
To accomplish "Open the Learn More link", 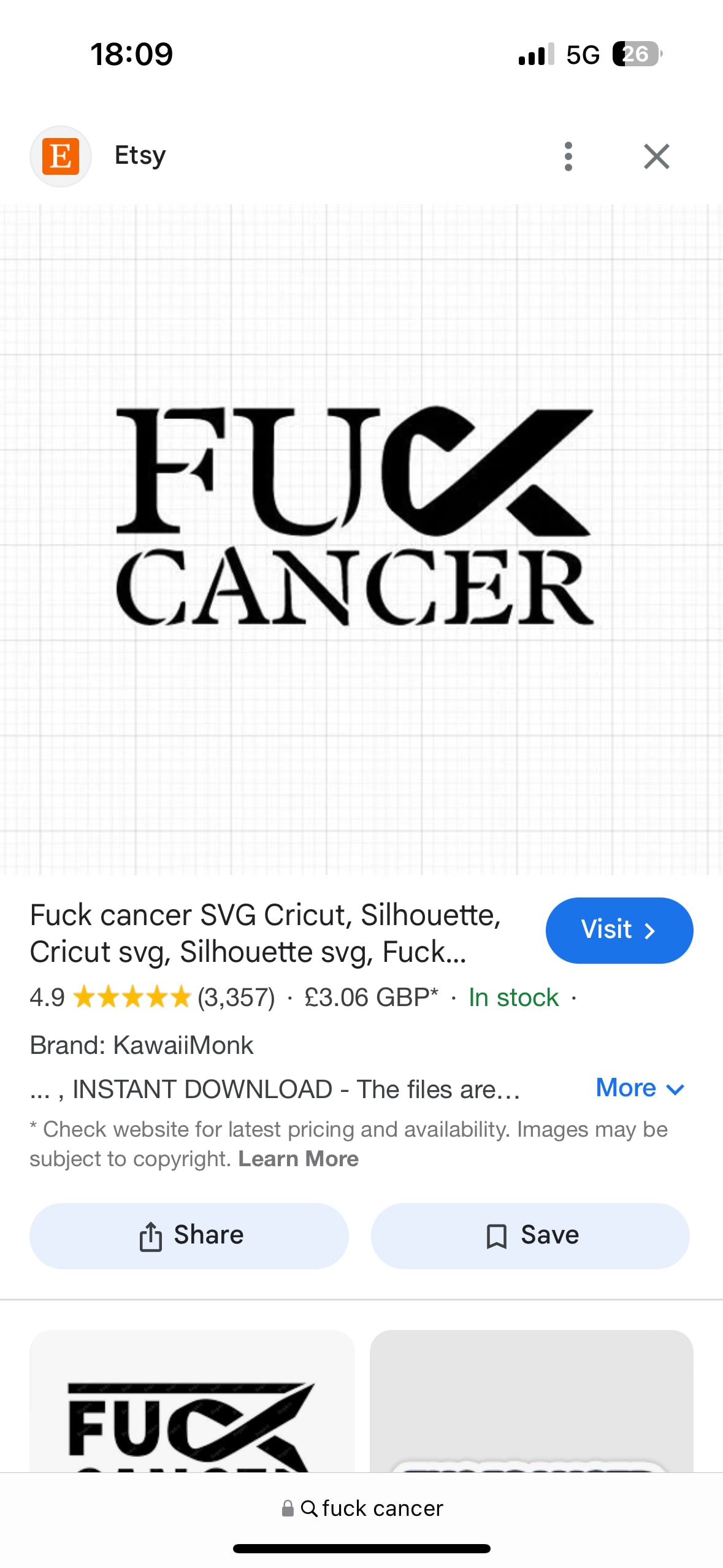I will [298, 1159].
